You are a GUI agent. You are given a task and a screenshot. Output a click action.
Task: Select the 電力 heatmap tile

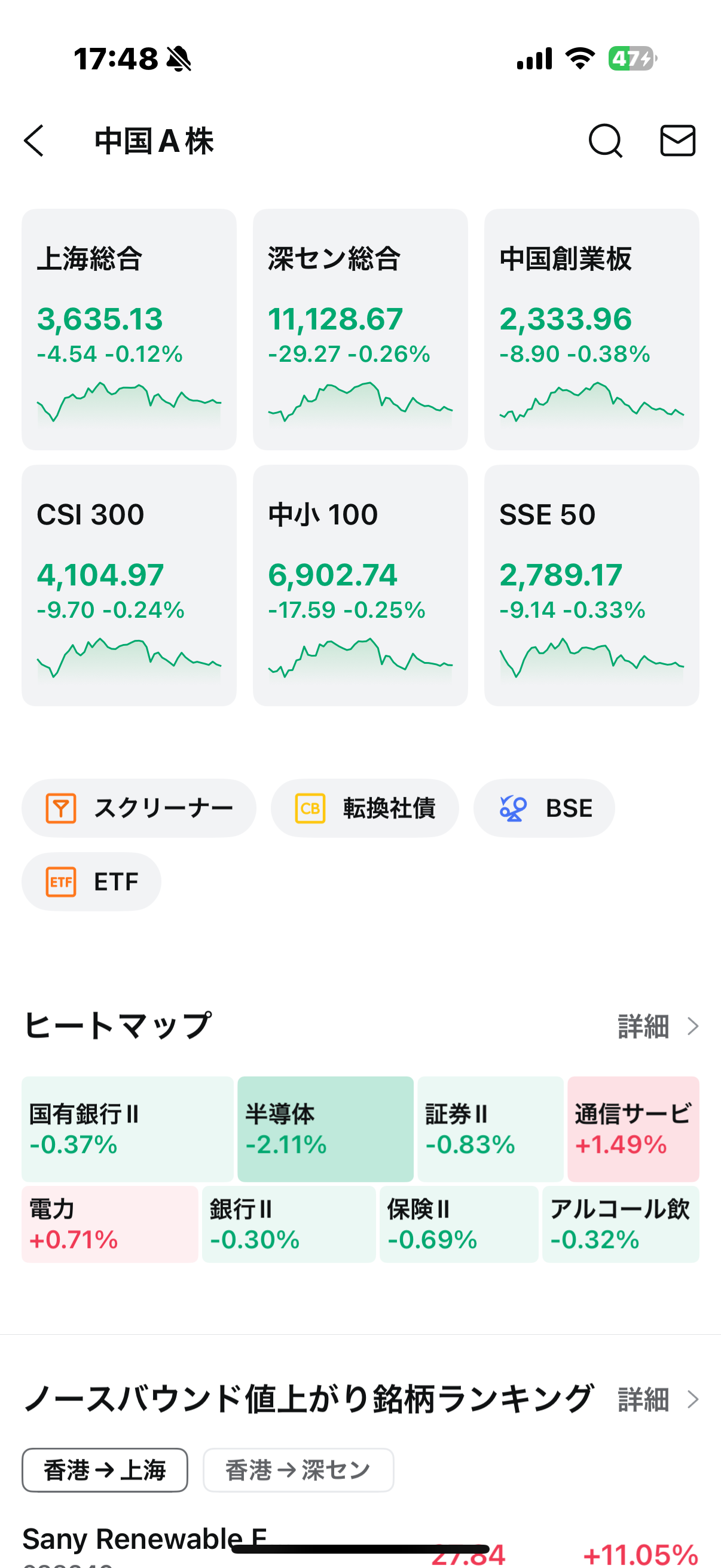coord(109,1224)
